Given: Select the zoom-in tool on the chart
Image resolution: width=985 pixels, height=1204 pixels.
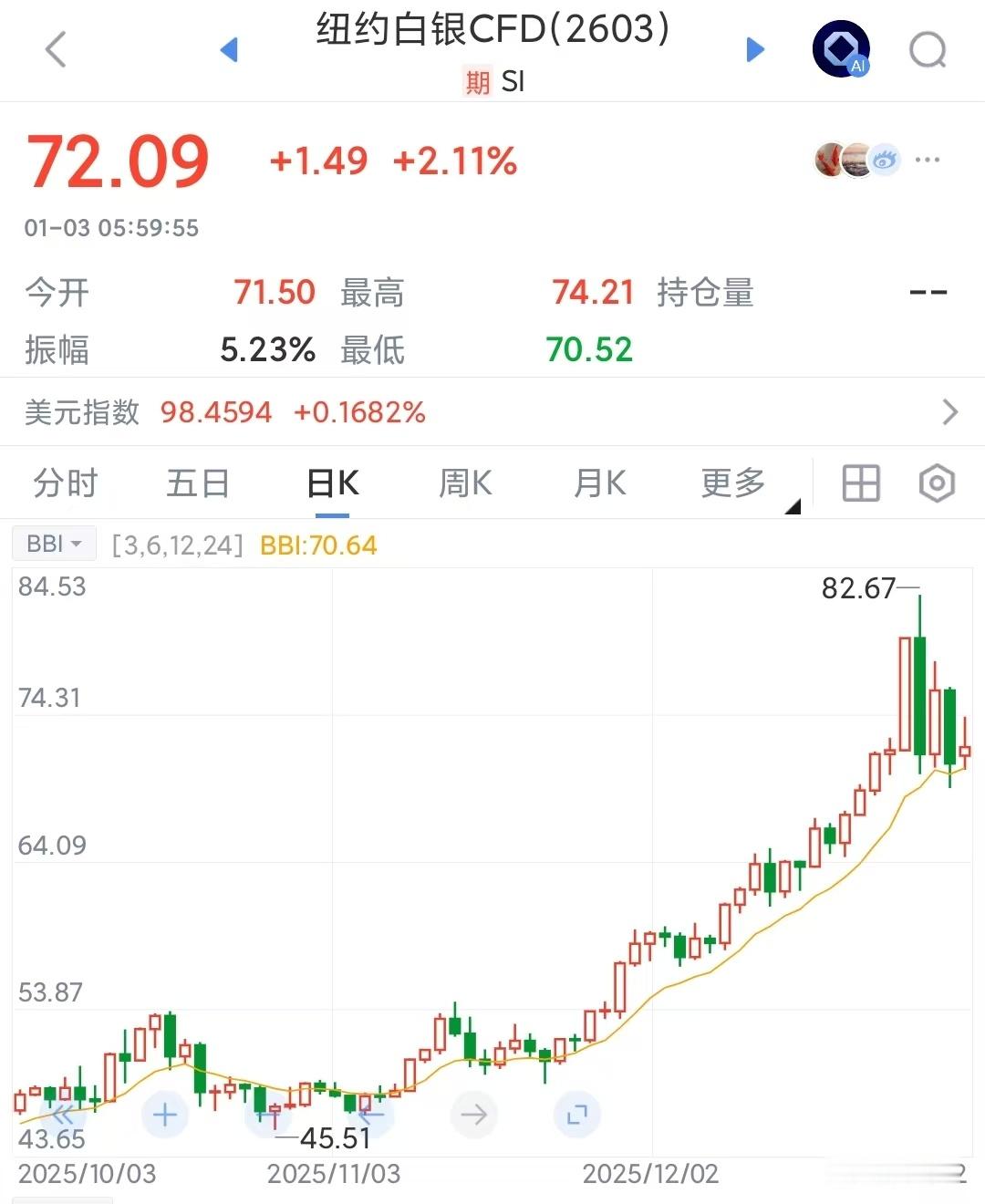Looking at the screenshot, I should (x=164, y=1115).
